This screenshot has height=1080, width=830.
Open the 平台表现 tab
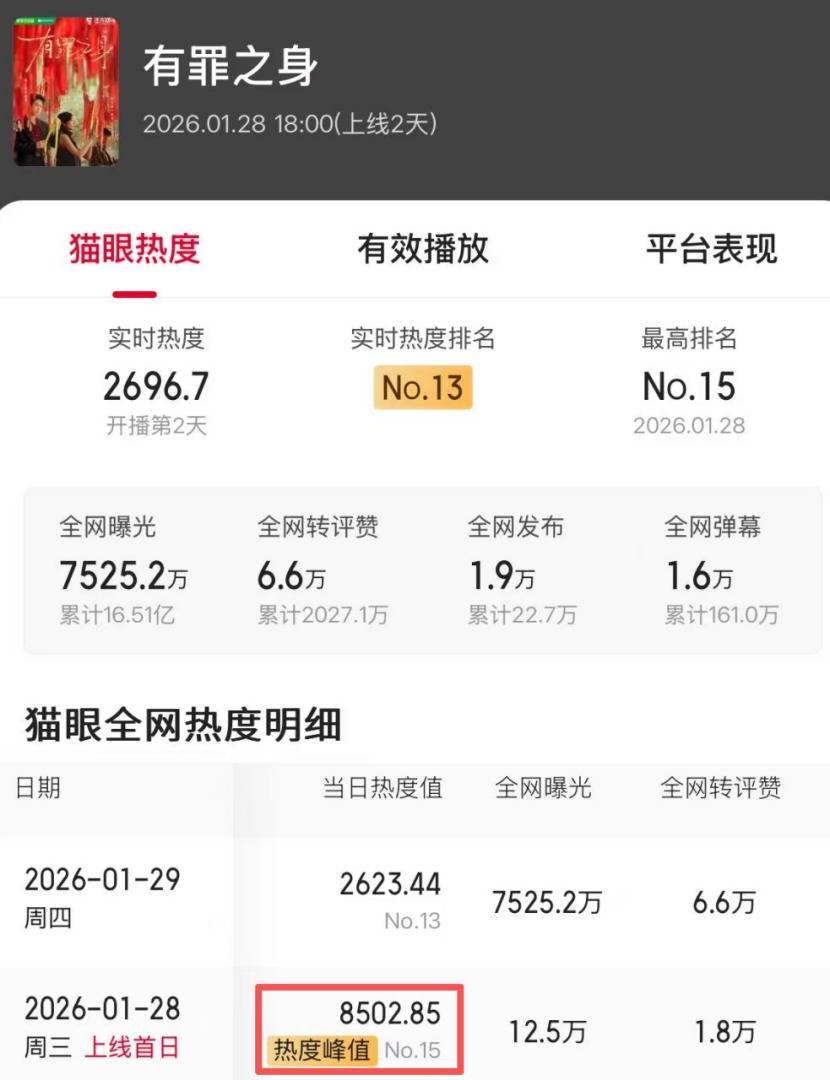click(711, 249)
